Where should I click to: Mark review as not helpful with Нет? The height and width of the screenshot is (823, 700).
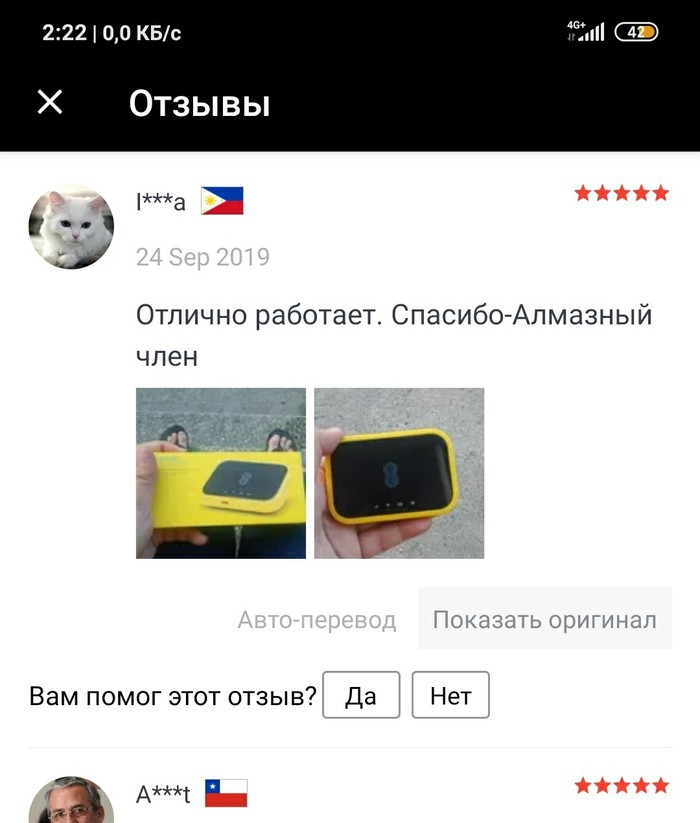[450, 695]
